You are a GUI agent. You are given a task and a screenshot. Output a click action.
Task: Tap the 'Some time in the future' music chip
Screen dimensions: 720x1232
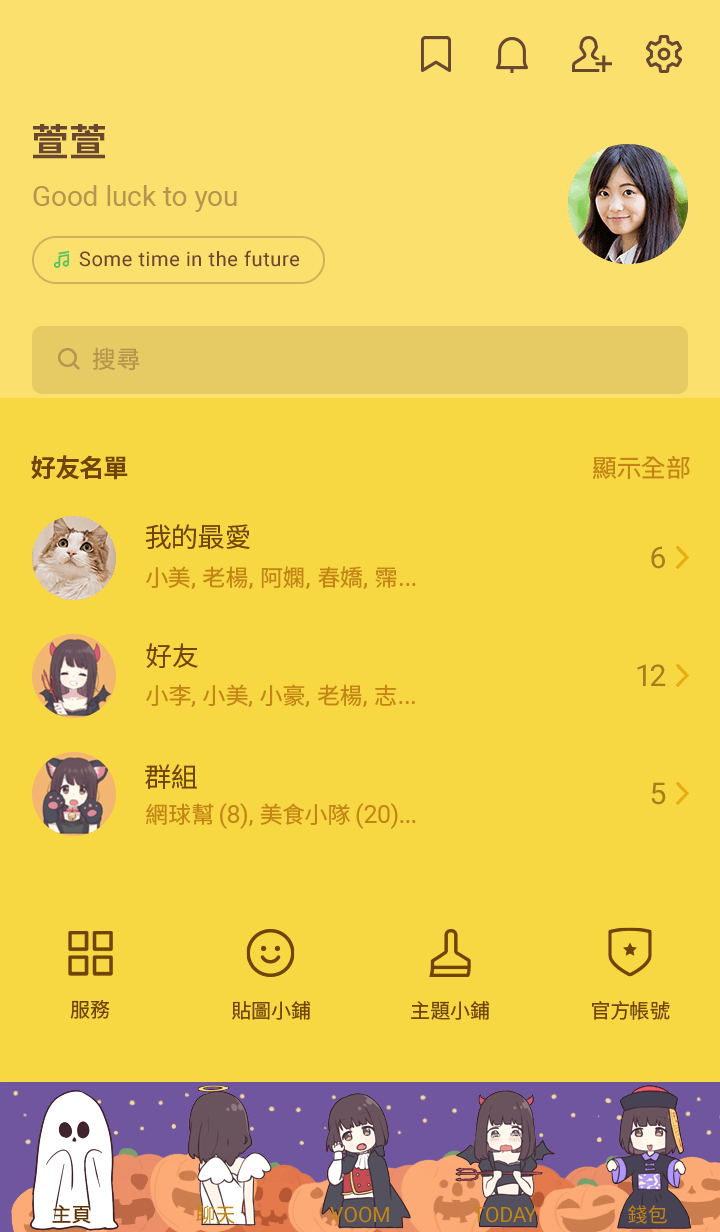(179, 260)
